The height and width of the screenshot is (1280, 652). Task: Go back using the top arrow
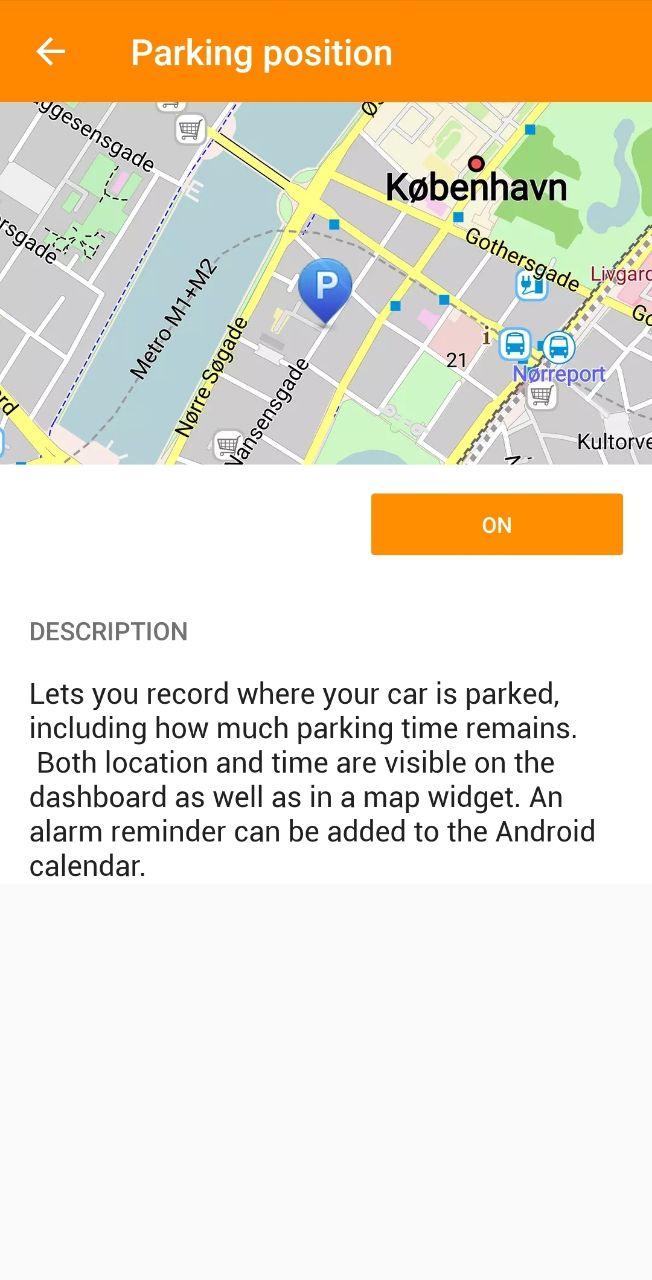tap(50, 52)
